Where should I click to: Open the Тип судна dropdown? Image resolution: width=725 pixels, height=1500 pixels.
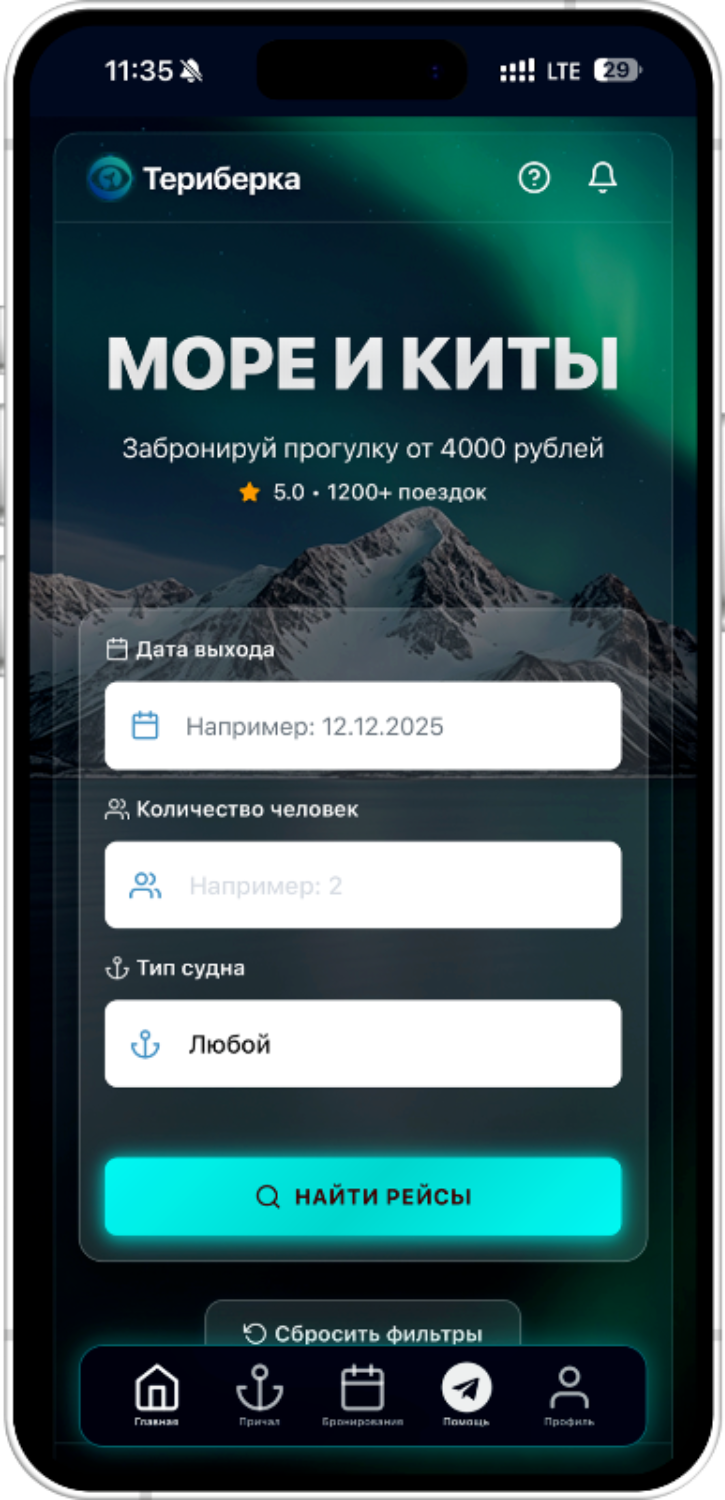coord(362,1044)
